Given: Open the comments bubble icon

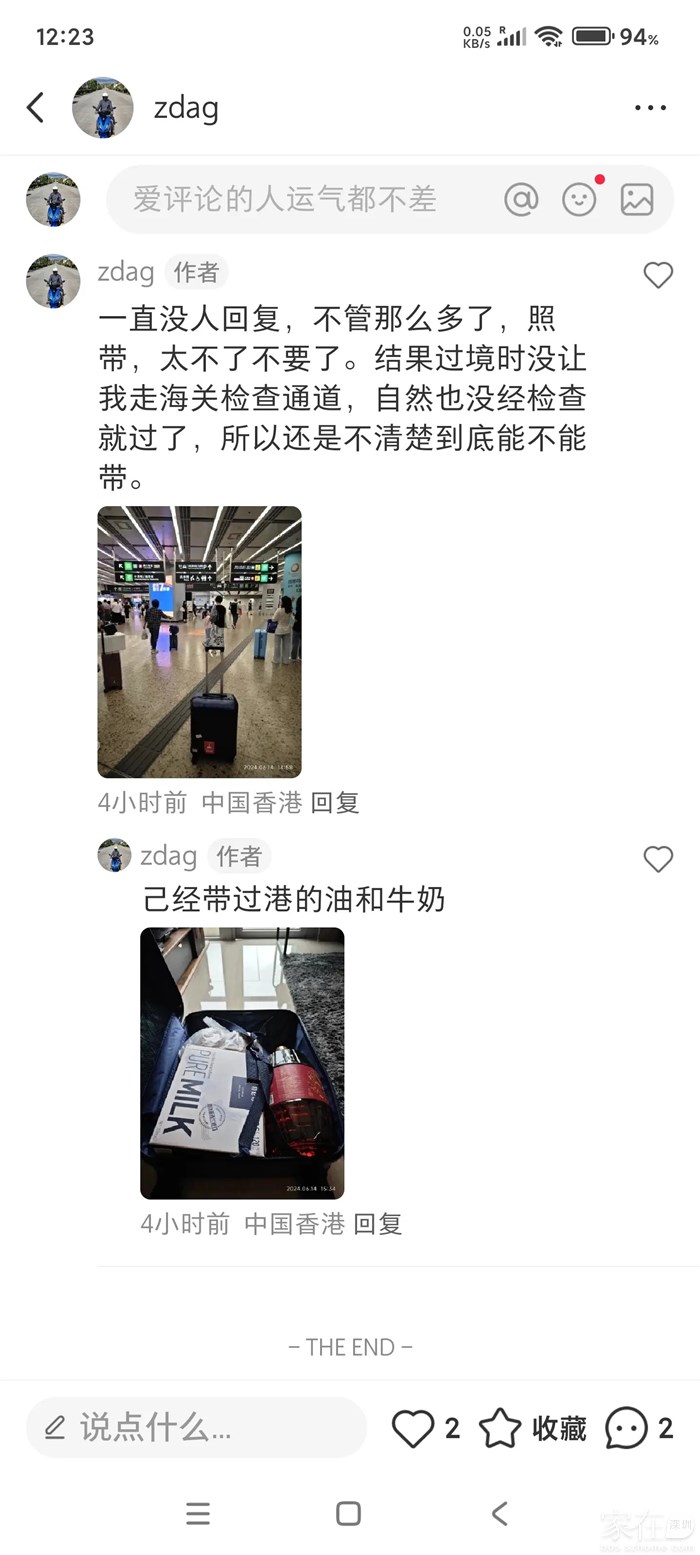Looking at the screenshot, I should click(627, 1429).
